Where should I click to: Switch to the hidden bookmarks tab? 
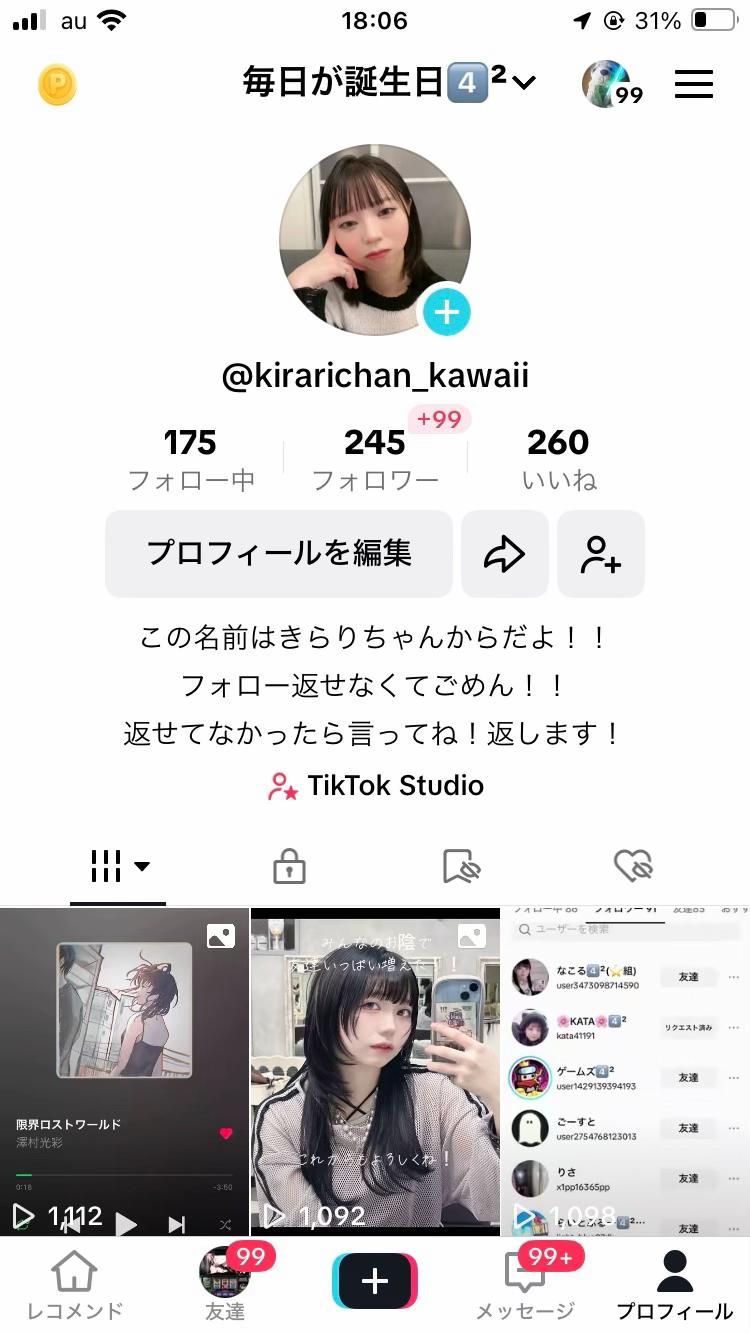pyautogui.click(x=463, y=866)
